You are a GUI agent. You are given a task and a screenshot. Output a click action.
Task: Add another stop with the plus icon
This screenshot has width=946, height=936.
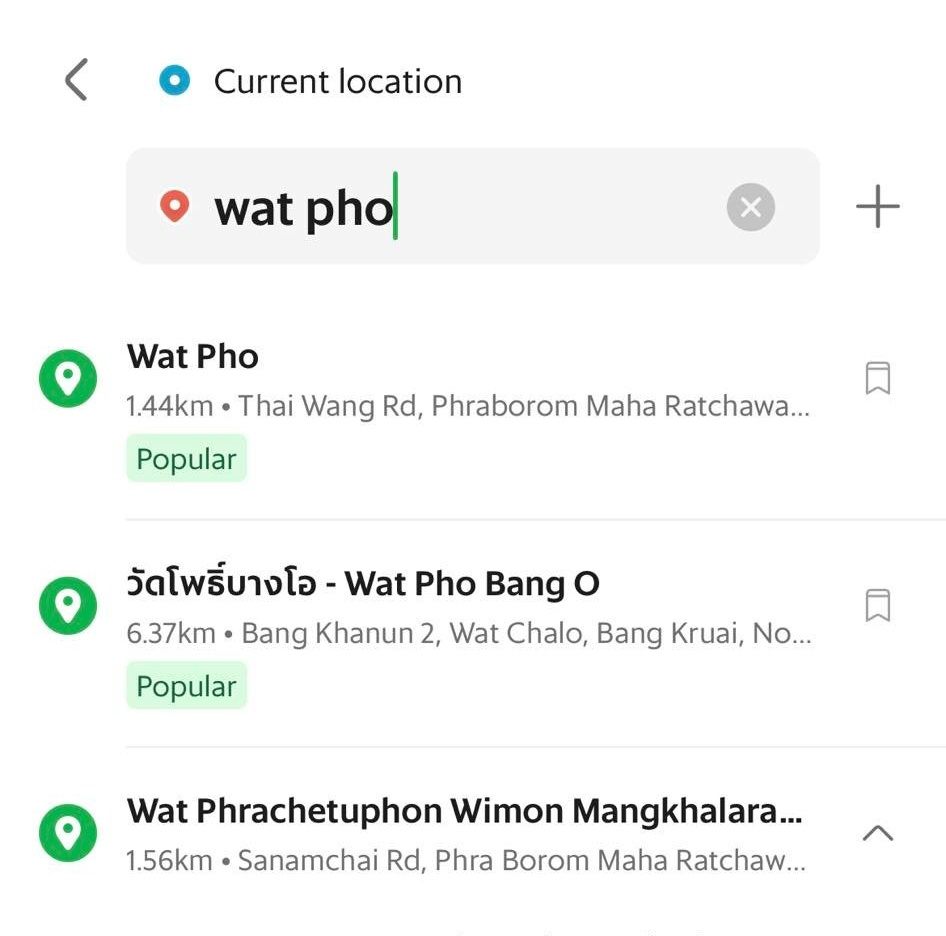(x=877, y=207)
